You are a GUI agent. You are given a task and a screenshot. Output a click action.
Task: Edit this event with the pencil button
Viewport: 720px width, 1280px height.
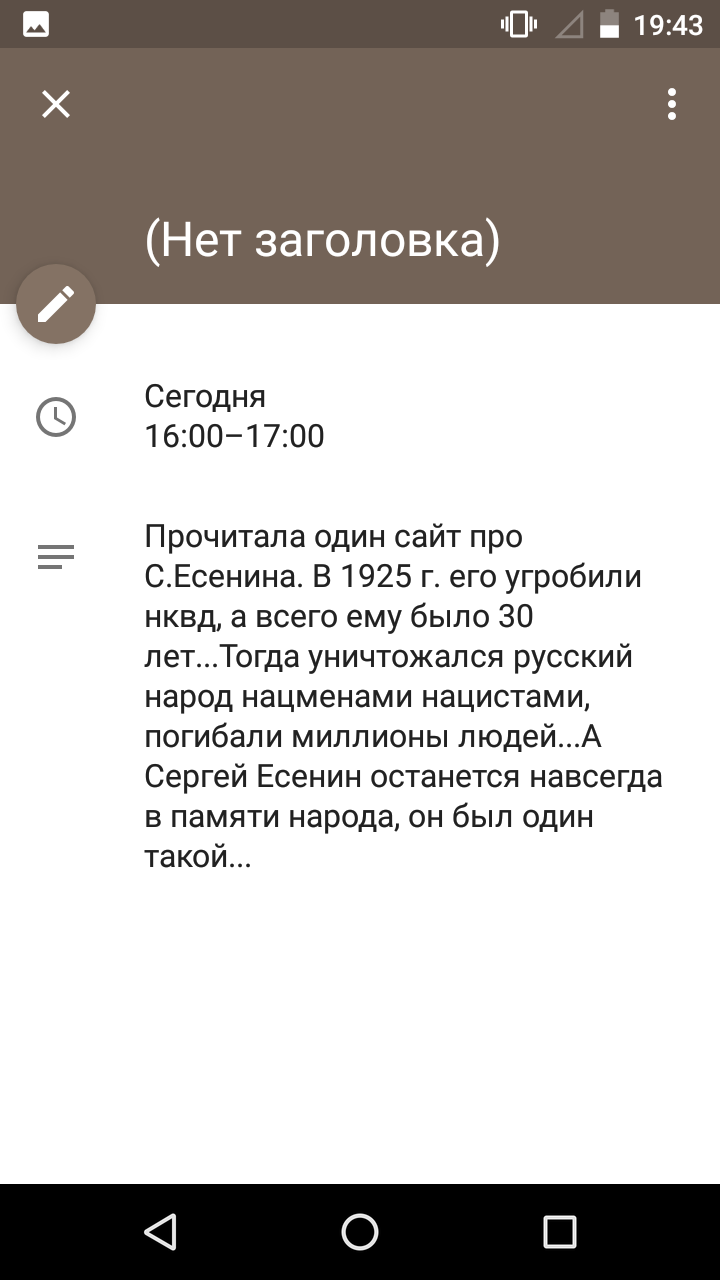(x=56, y=304)
